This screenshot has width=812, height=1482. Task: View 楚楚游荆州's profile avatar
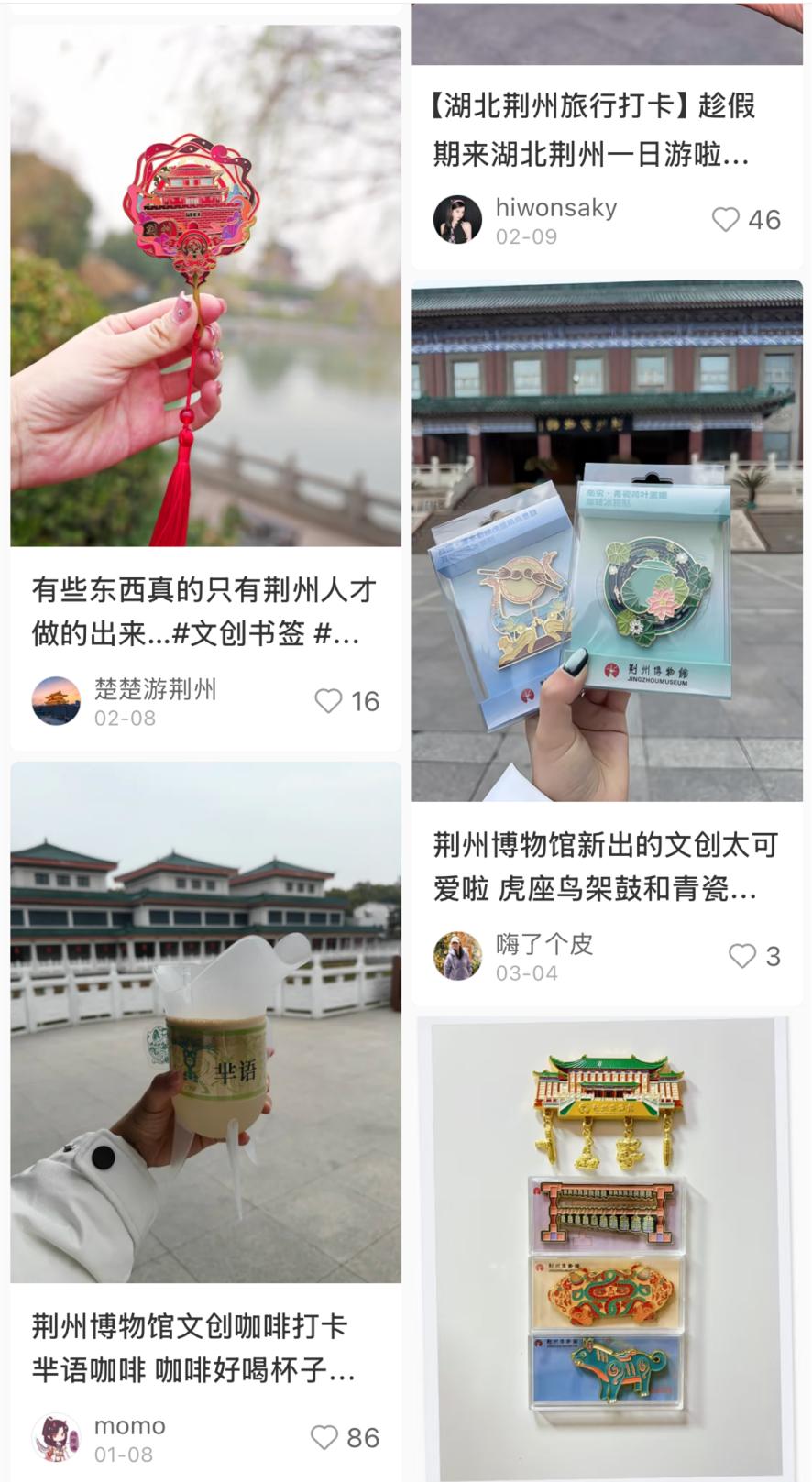[56, 702]
